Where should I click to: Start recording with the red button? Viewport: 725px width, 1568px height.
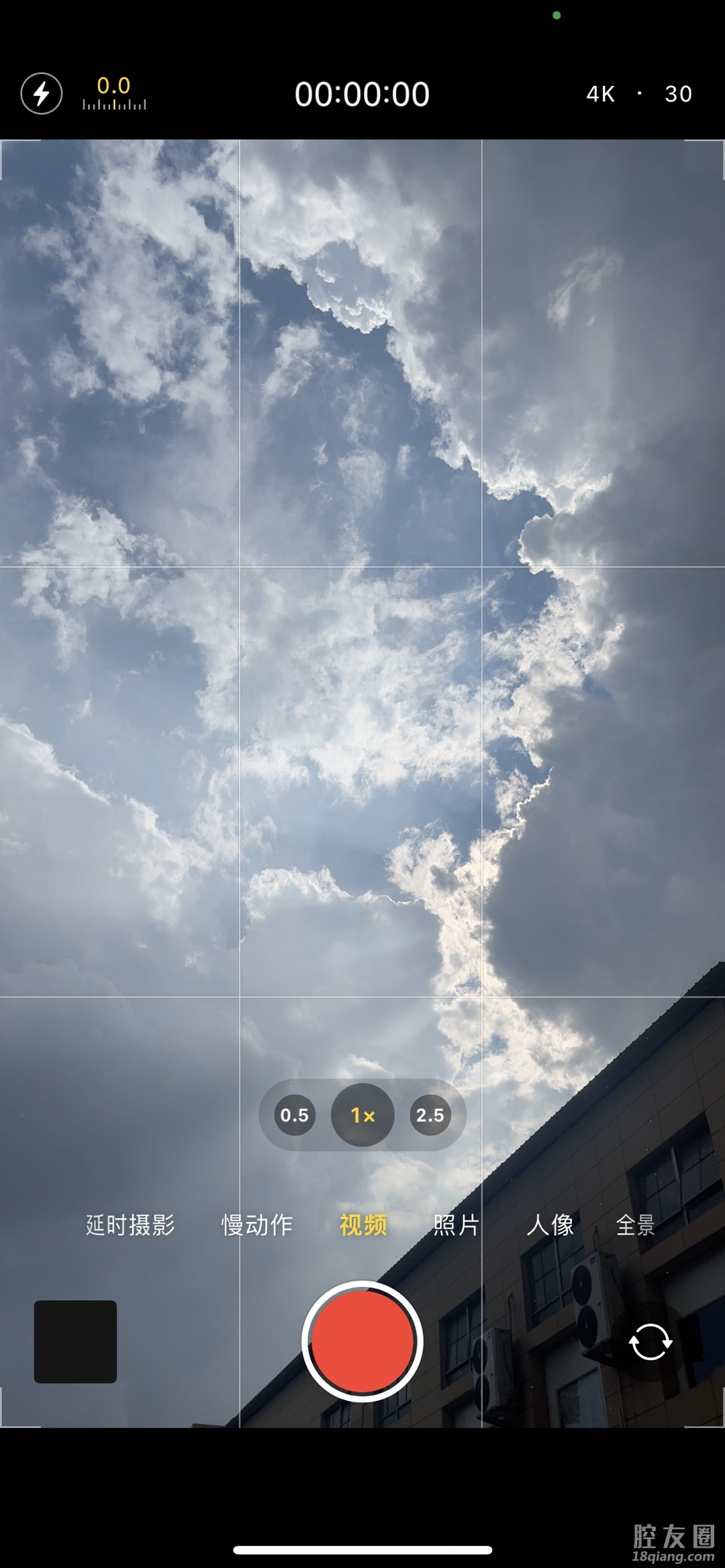[362, 1342]
